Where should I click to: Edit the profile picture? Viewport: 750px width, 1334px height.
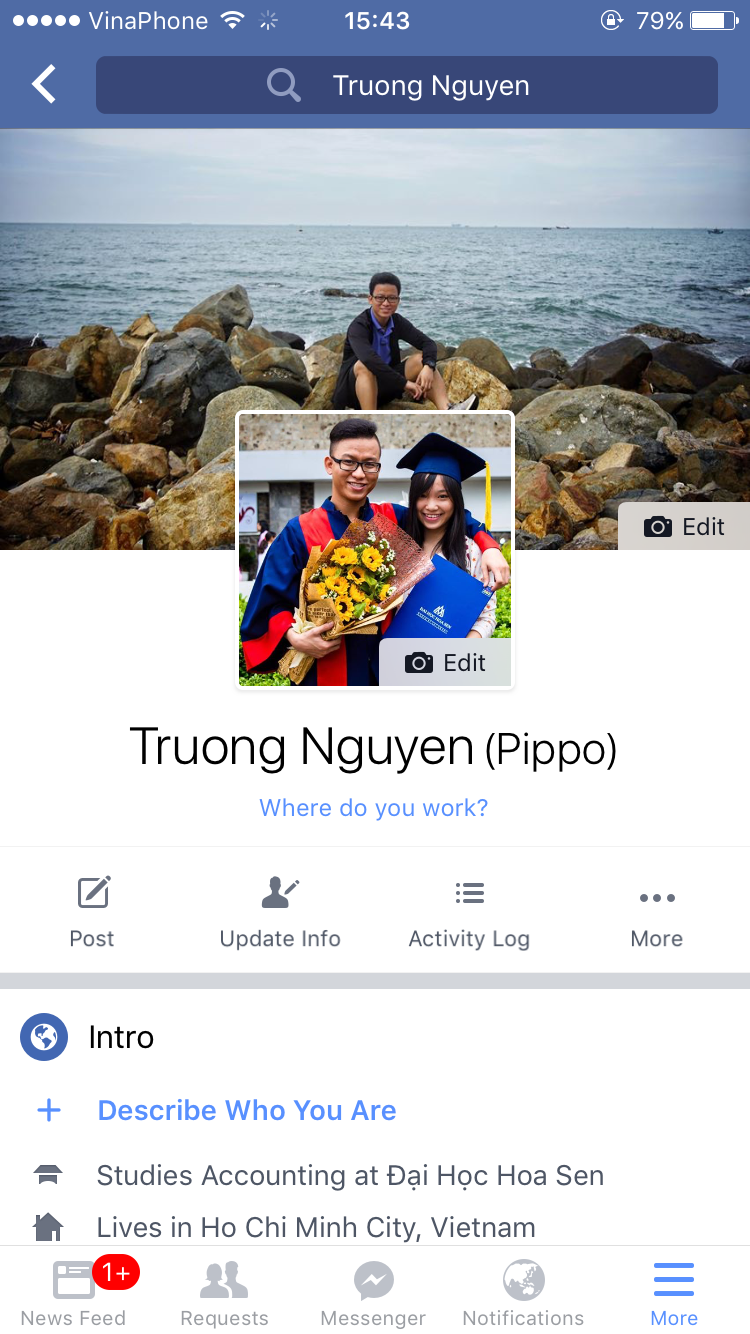(x=445, y=663)
